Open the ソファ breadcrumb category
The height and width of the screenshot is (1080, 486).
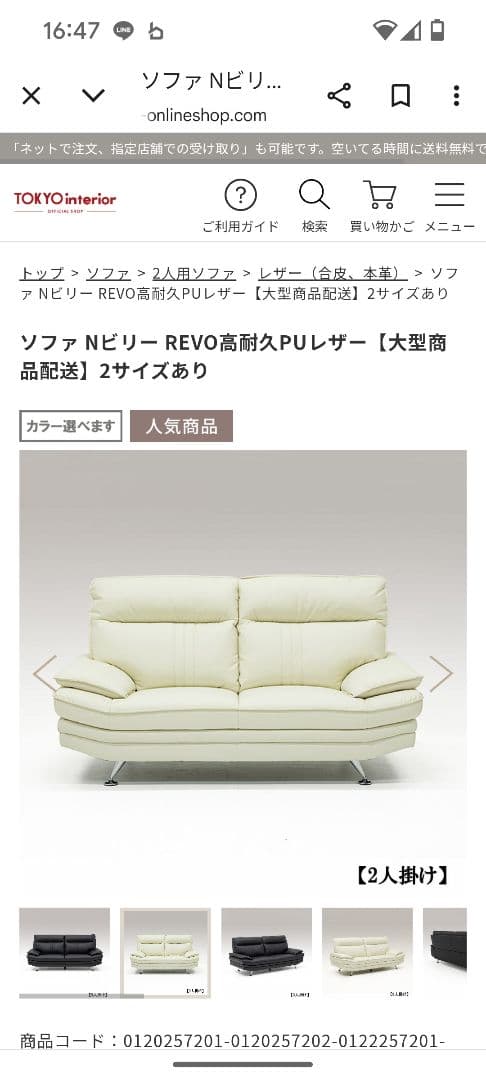[x=108, y=273]
